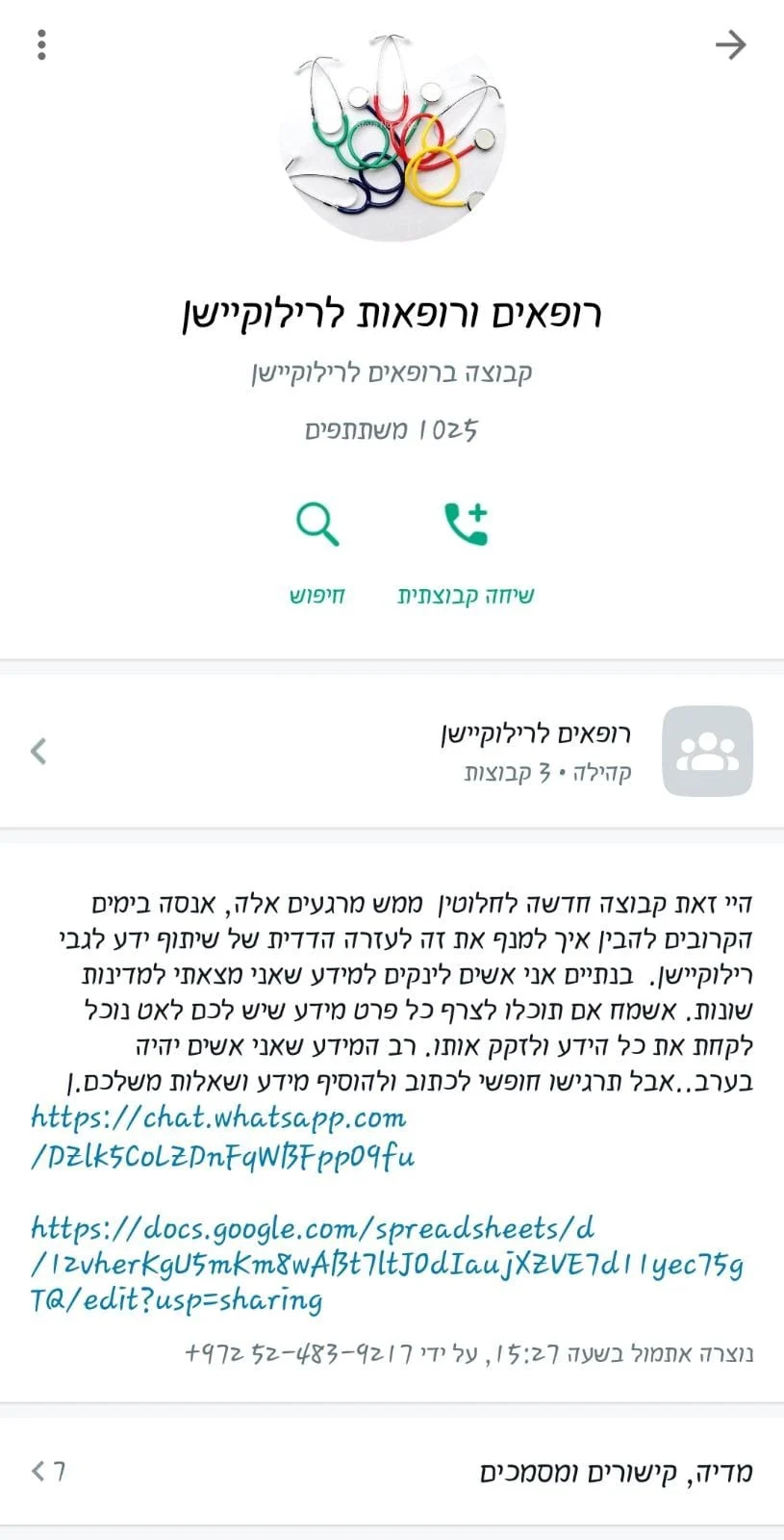Screen dimensions: 784x1540
Task: Open the chat.whatsapp.com invite link
Action: click(x=221, y=1137)
